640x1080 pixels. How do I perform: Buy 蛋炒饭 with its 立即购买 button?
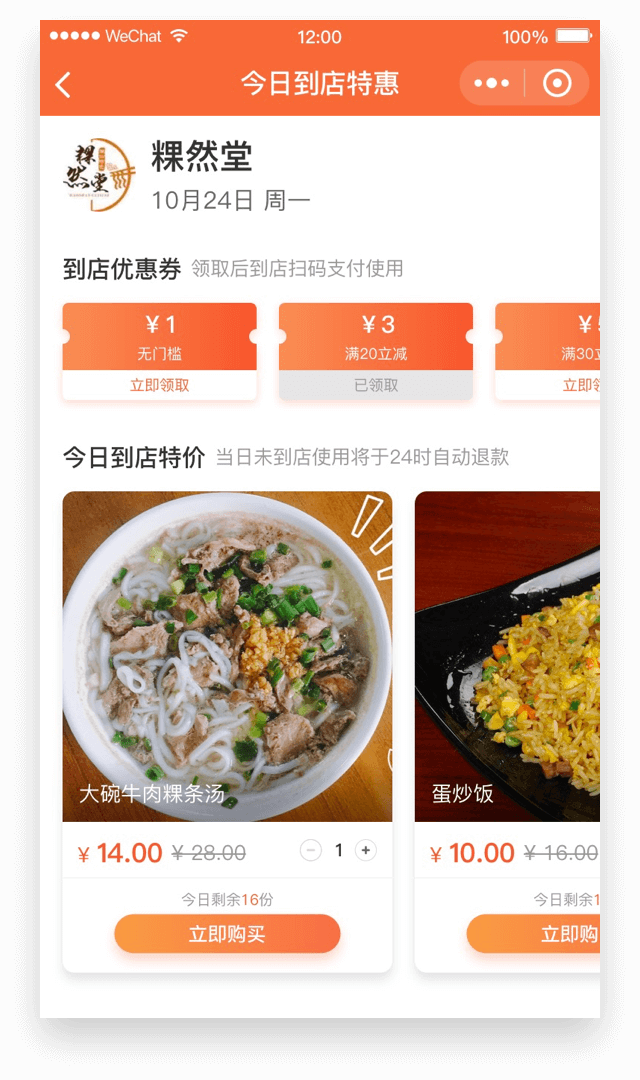pos(534,934)
